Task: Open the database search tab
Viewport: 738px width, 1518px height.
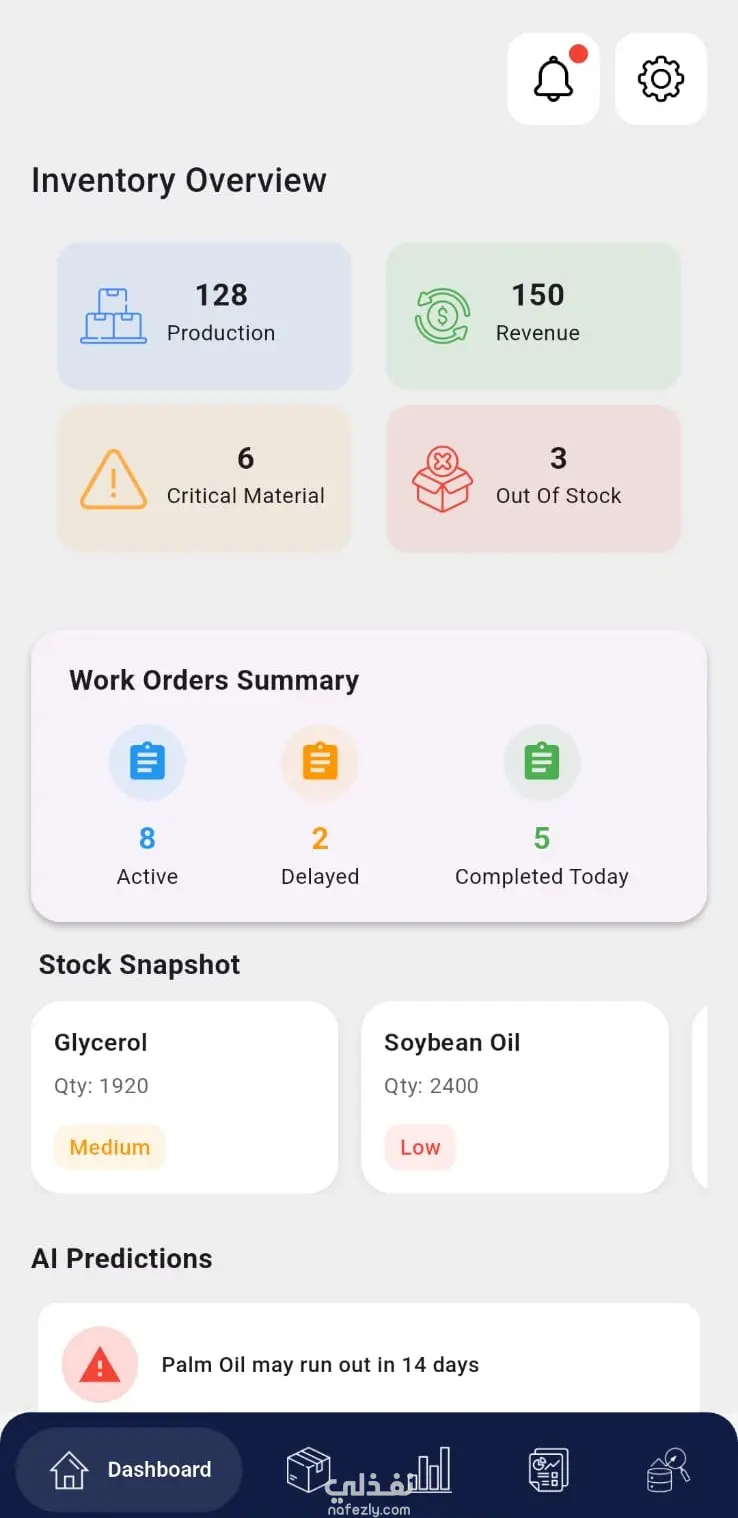Action: 667,1470
